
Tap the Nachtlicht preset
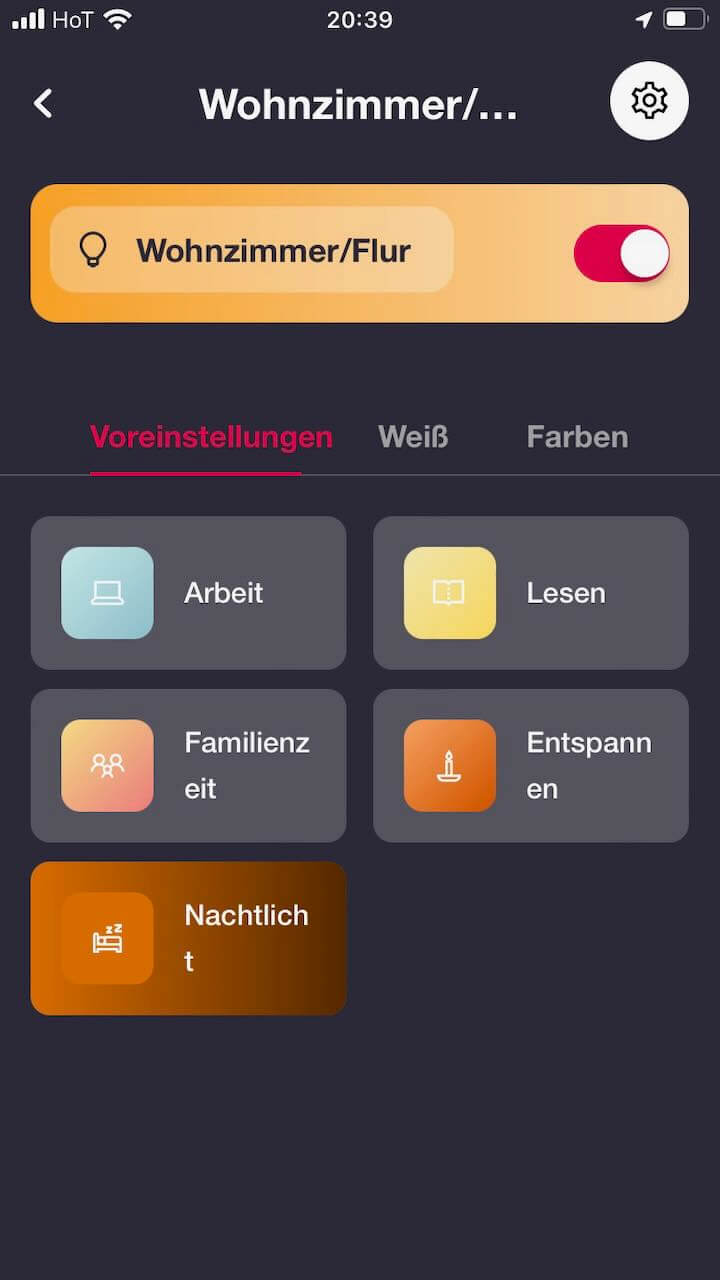coord(189,938)
